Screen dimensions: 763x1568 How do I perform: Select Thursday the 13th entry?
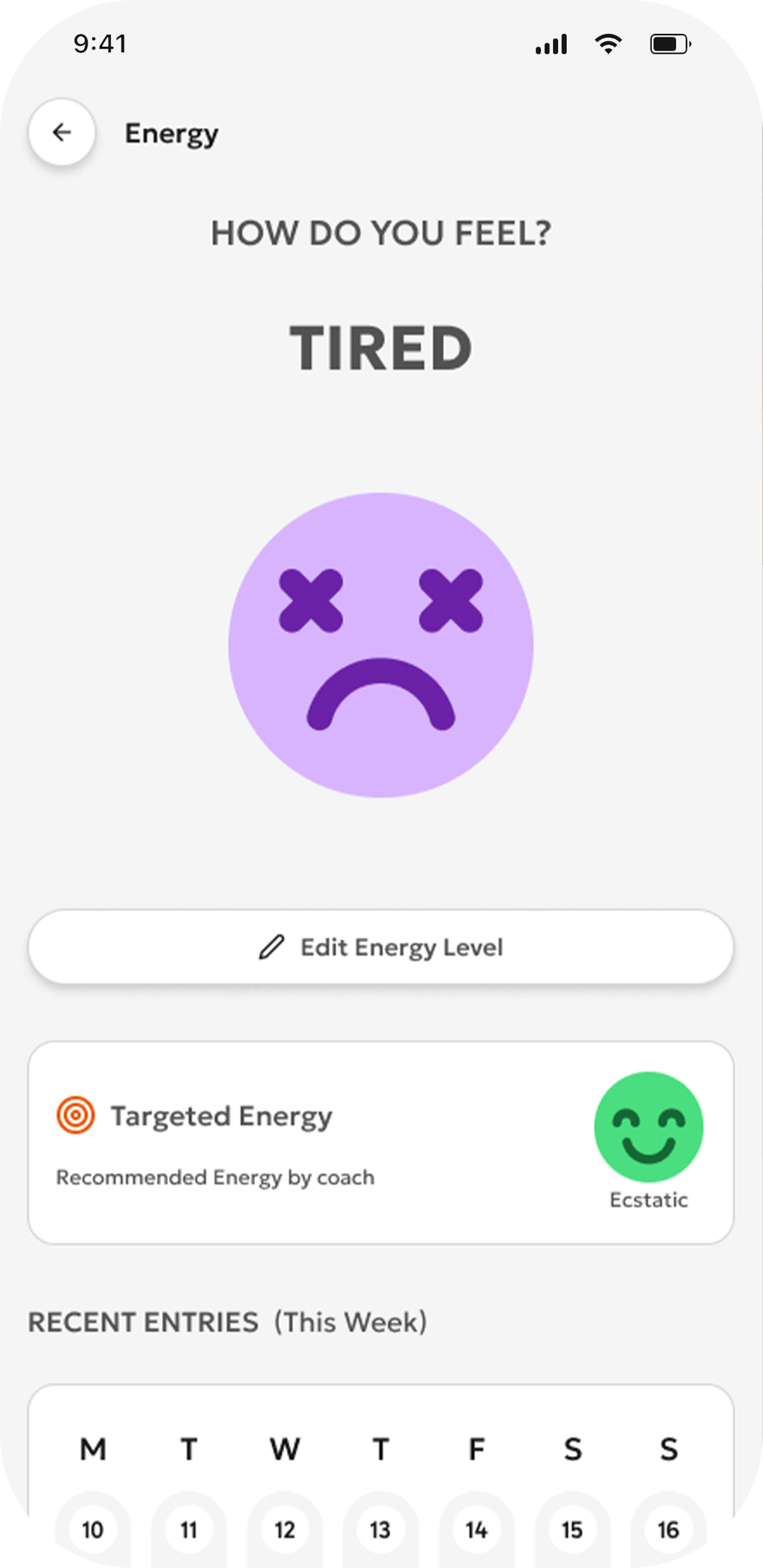(380, 1530)
